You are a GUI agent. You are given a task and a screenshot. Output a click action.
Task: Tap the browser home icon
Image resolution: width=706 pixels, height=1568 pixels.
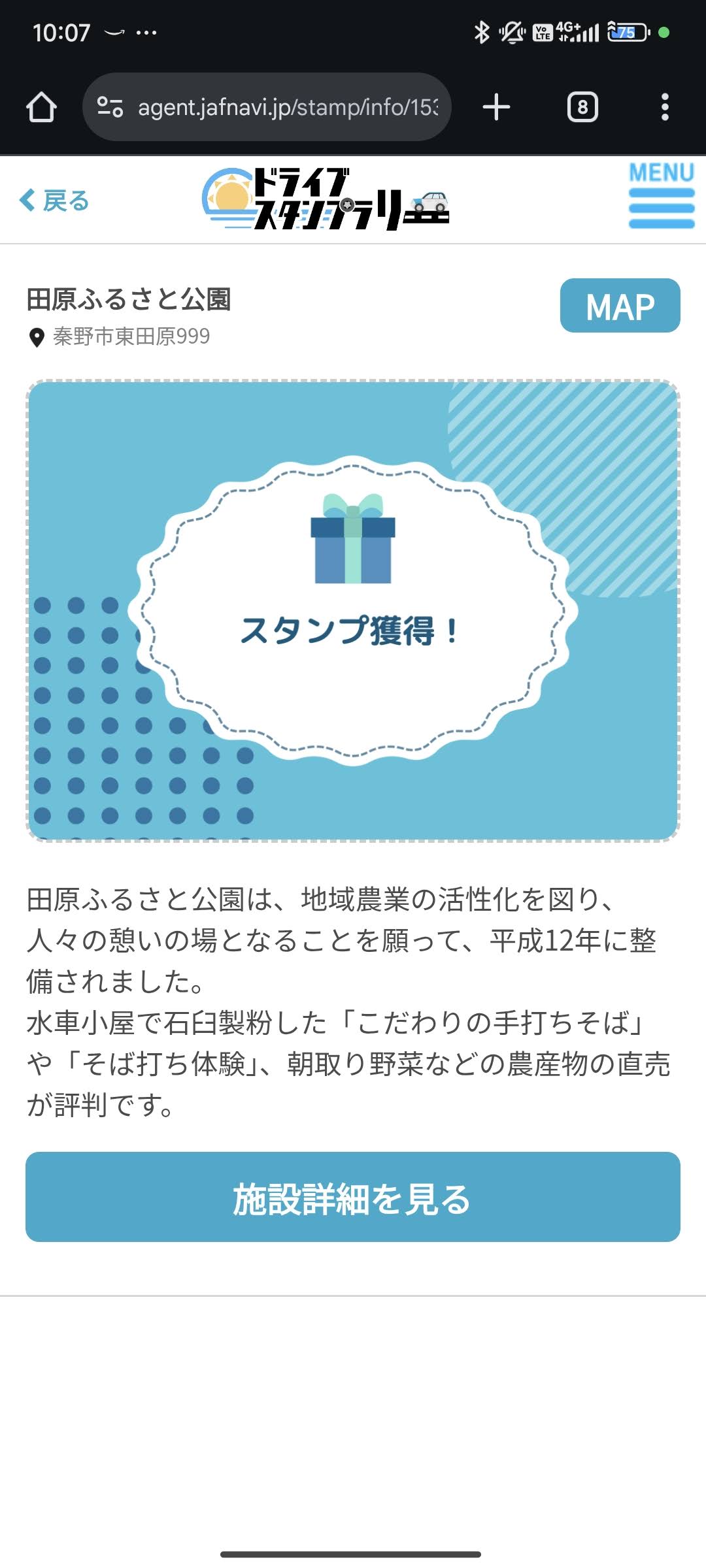(x=41, y=107)
